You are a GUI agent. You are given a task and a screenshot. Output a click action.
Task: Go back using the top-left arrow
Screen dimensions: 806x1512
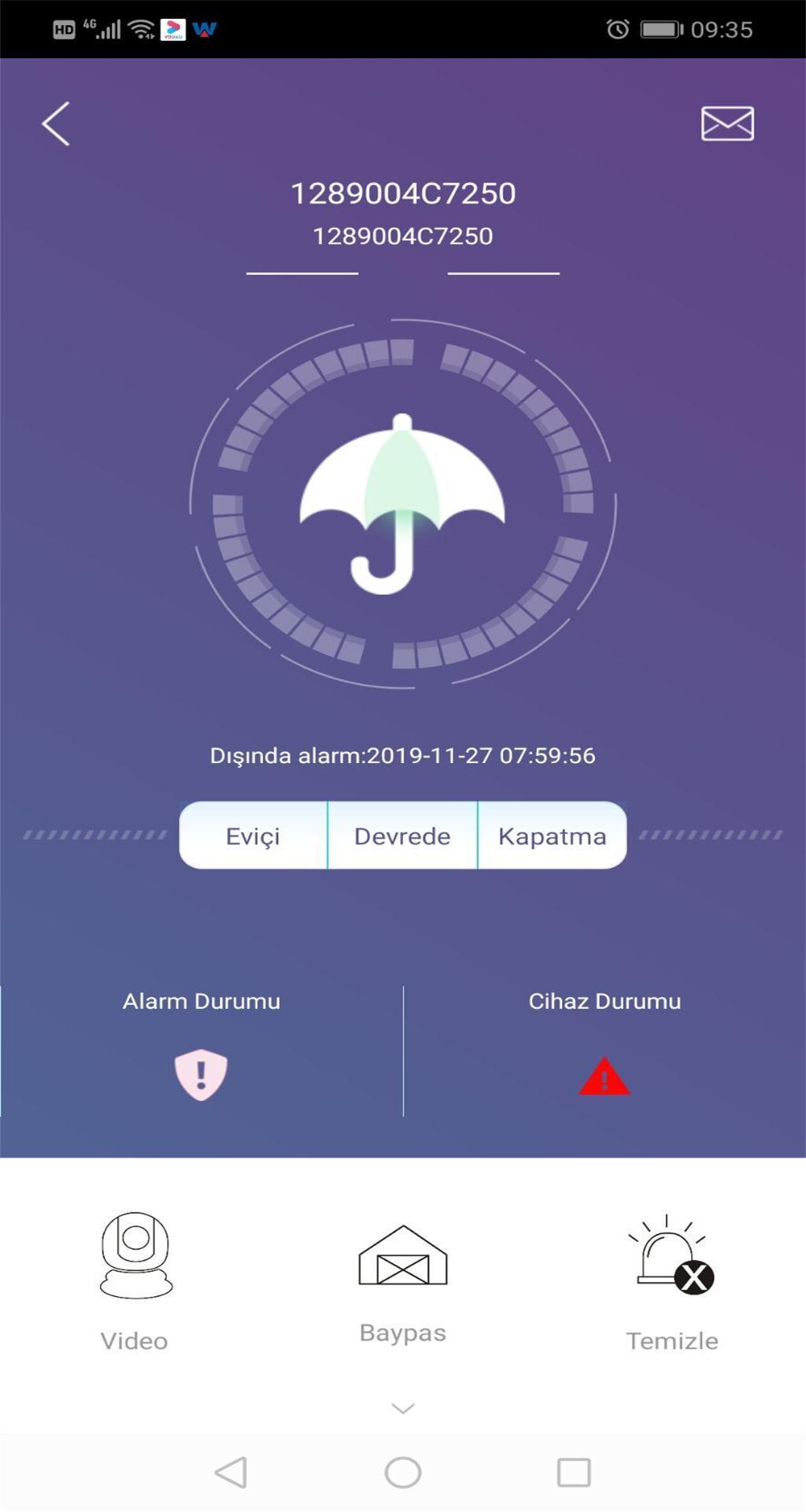point(56,124)
